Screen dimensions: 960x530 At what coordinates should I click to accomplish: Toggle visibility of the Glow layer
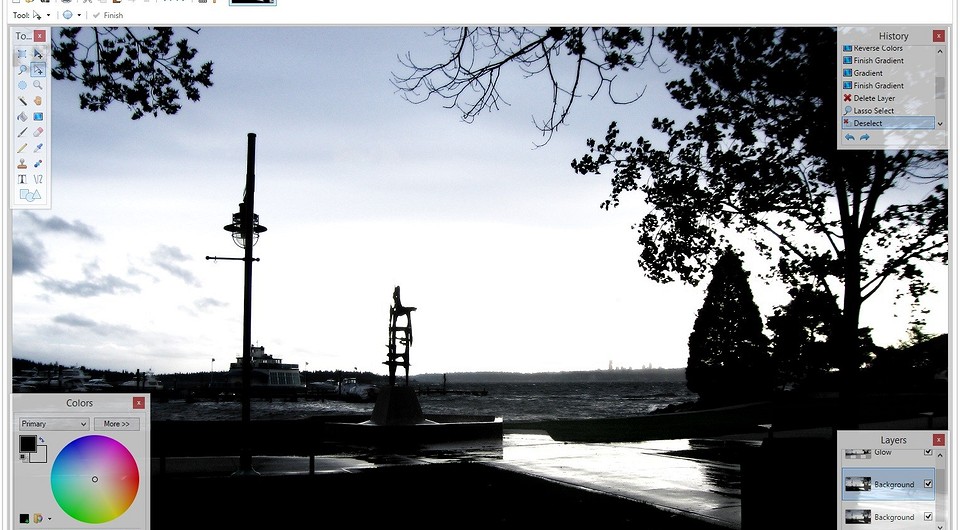pos(928,452)
